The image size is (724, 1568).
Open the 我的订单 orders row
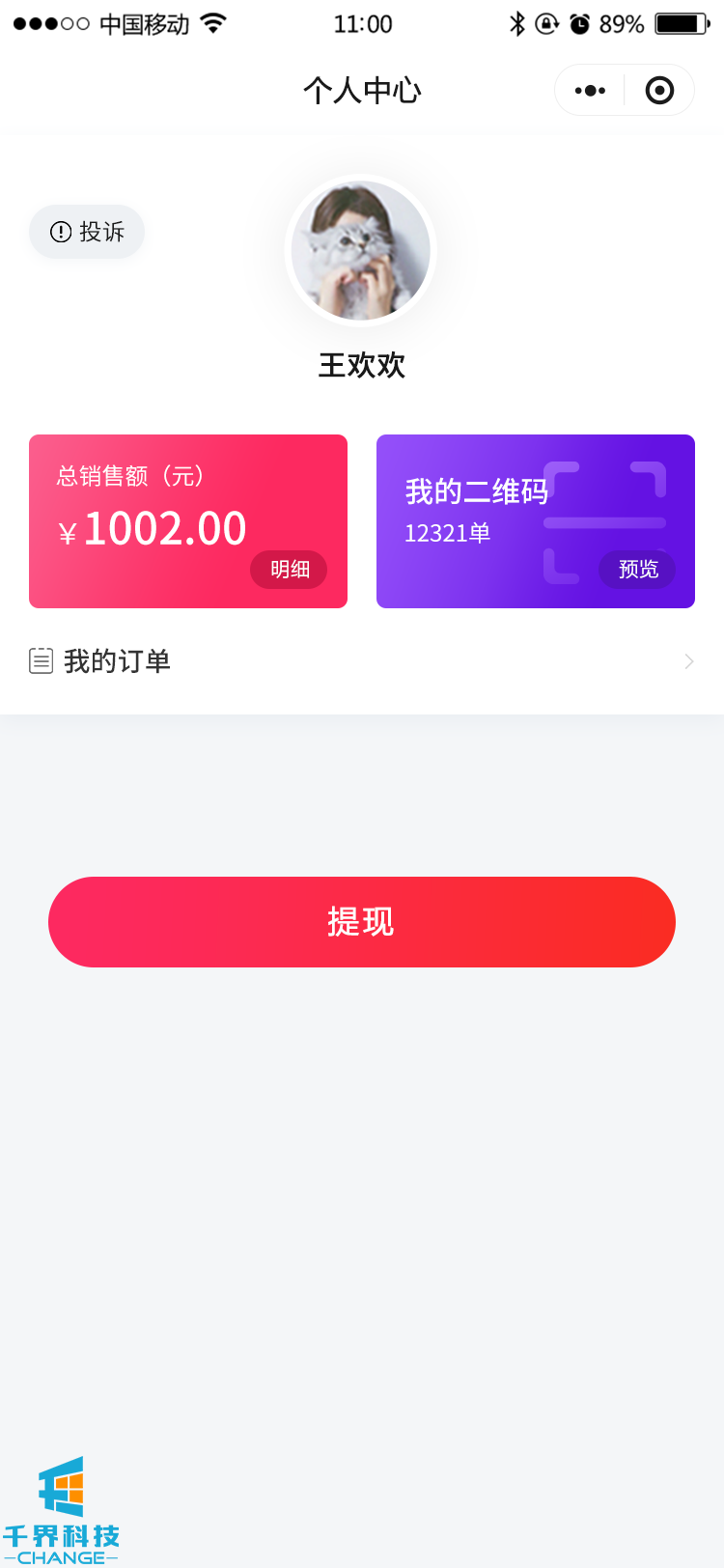[362, 661]
